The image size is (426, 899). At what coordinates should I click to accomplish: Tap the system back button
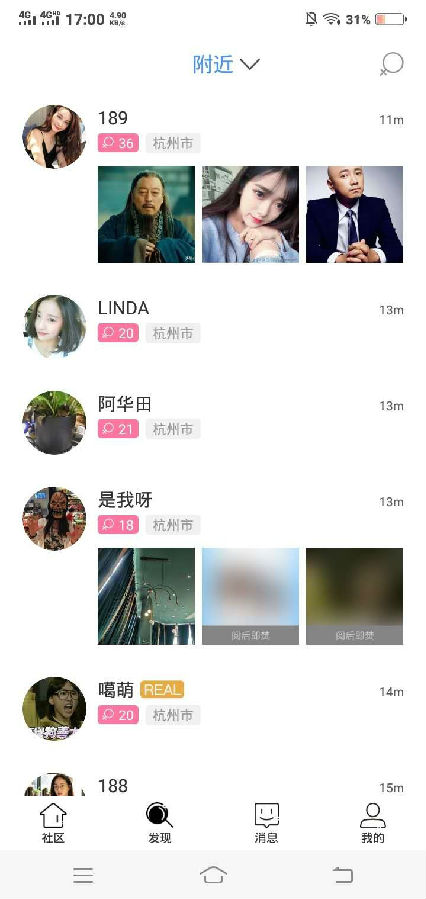[x=343, y=875]
